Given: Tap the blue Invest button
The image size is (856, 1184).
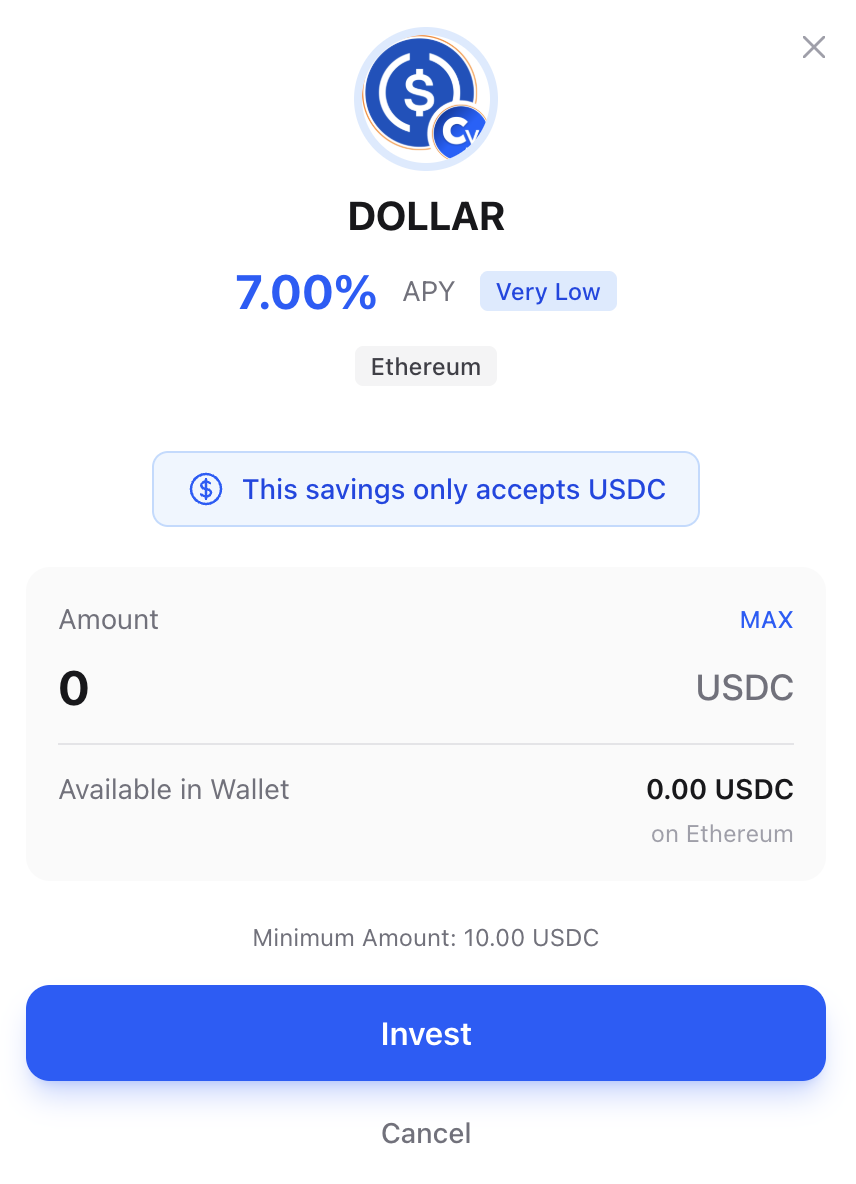Looking at the screenshot, I should (x=426, y=1033).
